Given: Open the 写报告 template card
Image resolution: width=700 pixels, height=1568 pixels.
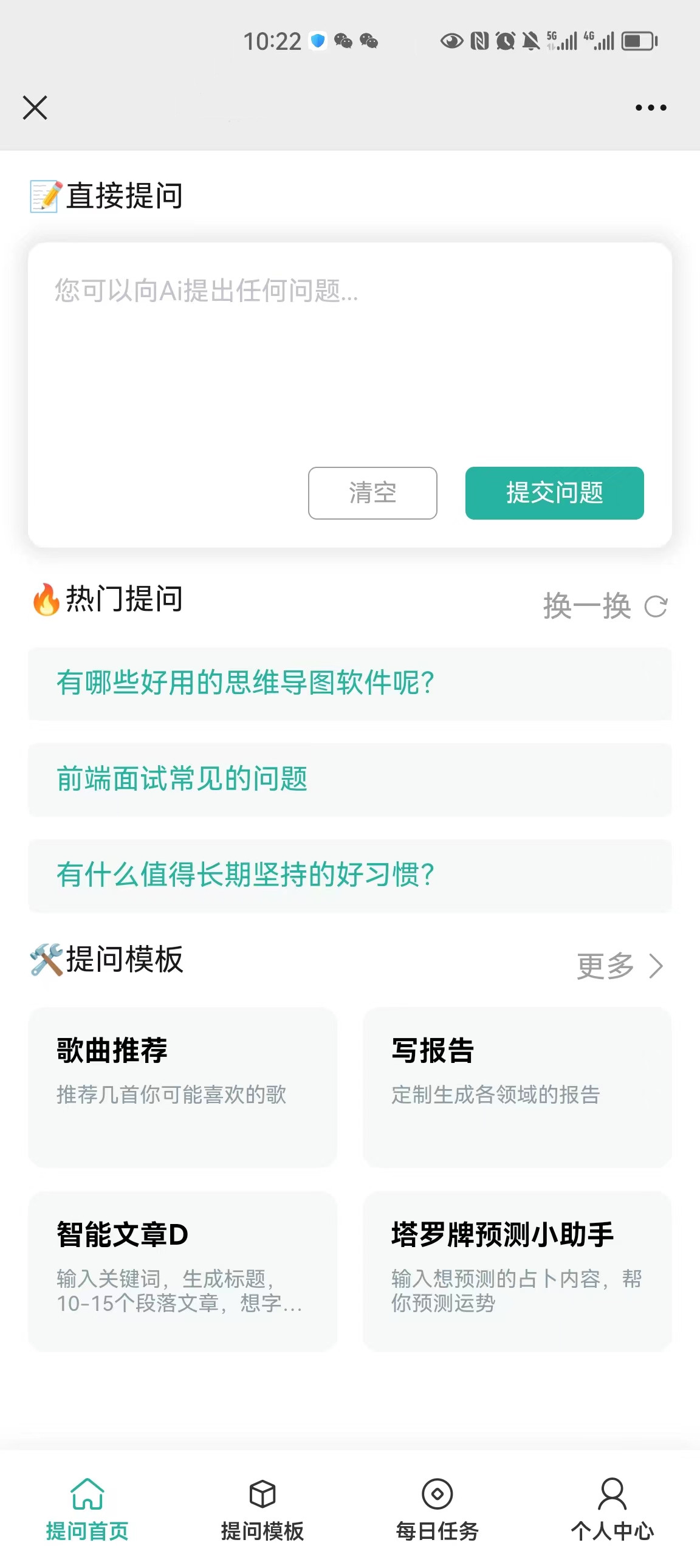Looking at the screenshot, I should pos(516,1087).
